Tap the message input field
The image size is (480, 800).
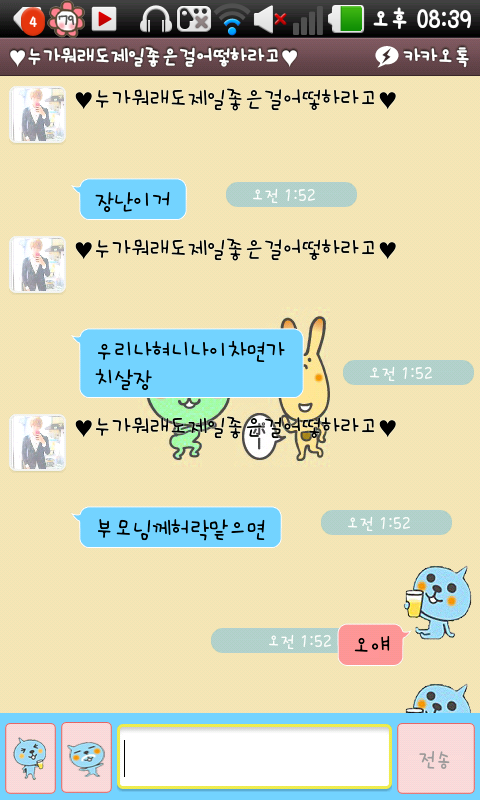tap(255, 757)
